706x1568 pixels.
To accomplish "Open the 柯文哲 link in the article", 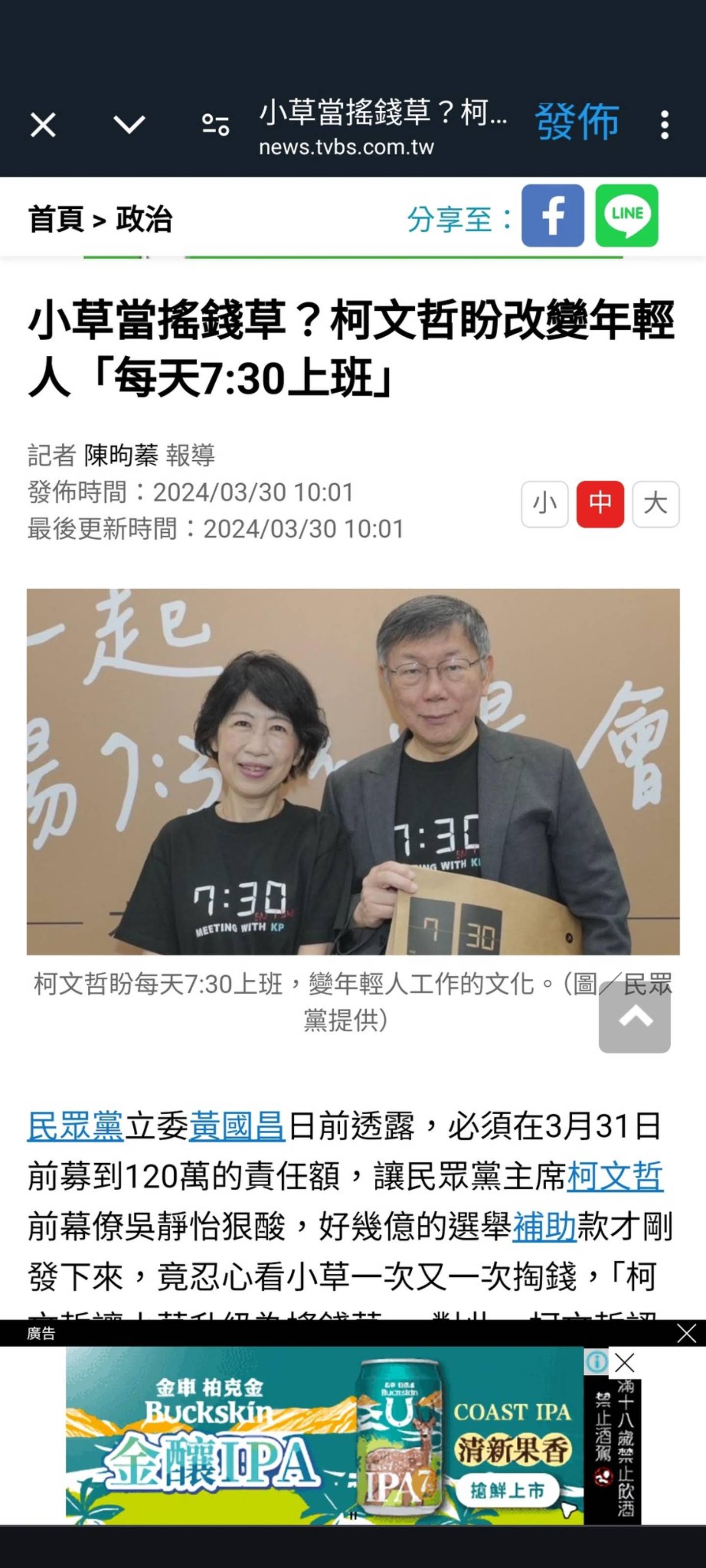I will (x=615, y=1176).
